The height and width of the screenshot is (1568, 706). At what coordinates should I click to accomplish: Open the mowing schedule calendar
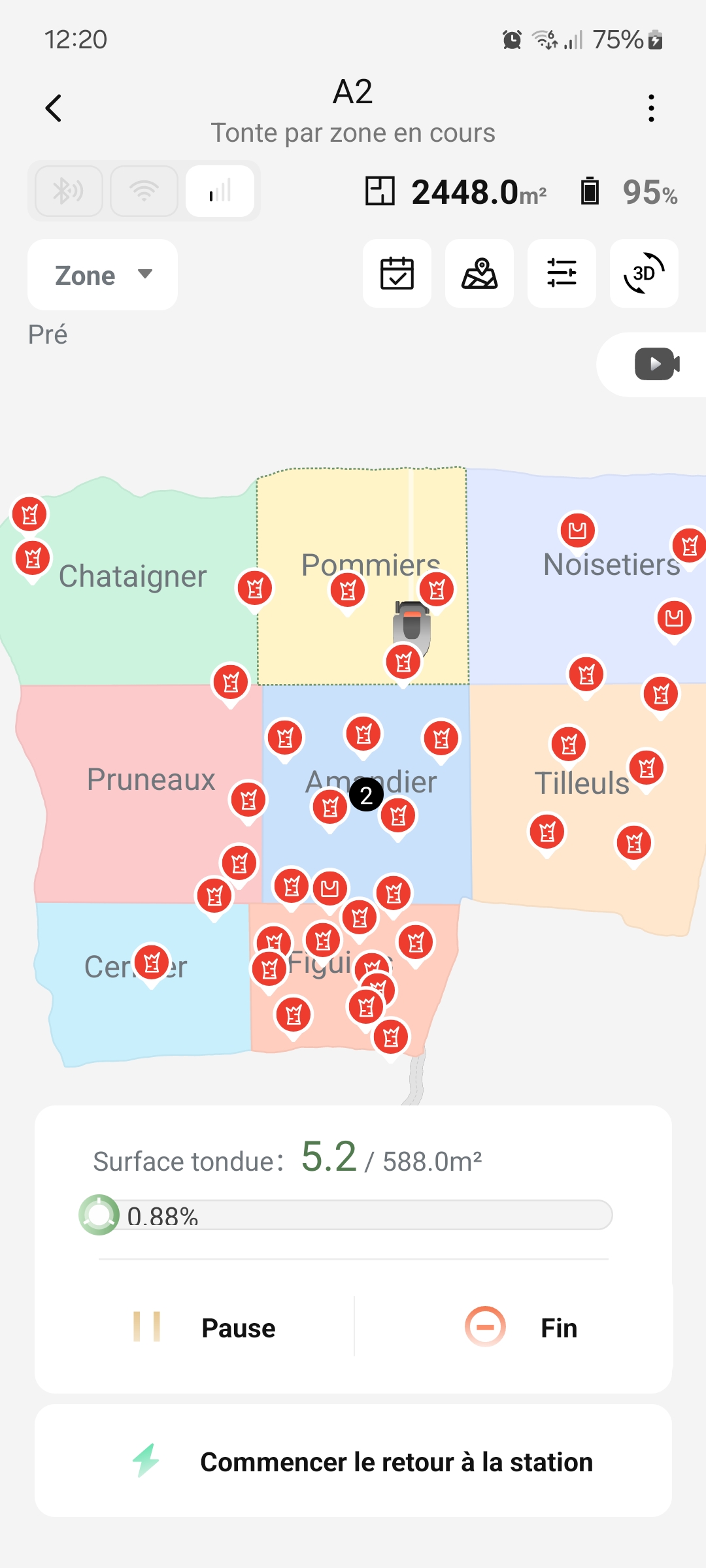(397, 274)
